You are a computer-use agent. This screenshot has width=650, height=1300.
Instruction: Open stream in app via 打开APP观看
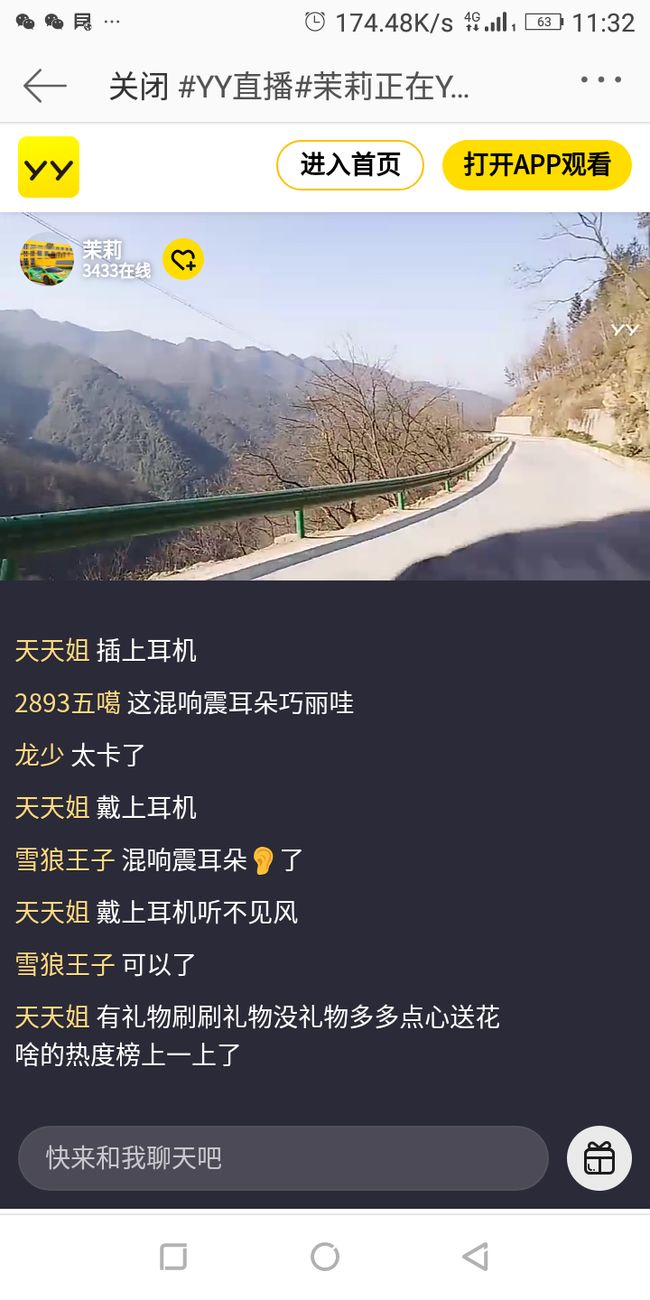(x=537, y=165)
